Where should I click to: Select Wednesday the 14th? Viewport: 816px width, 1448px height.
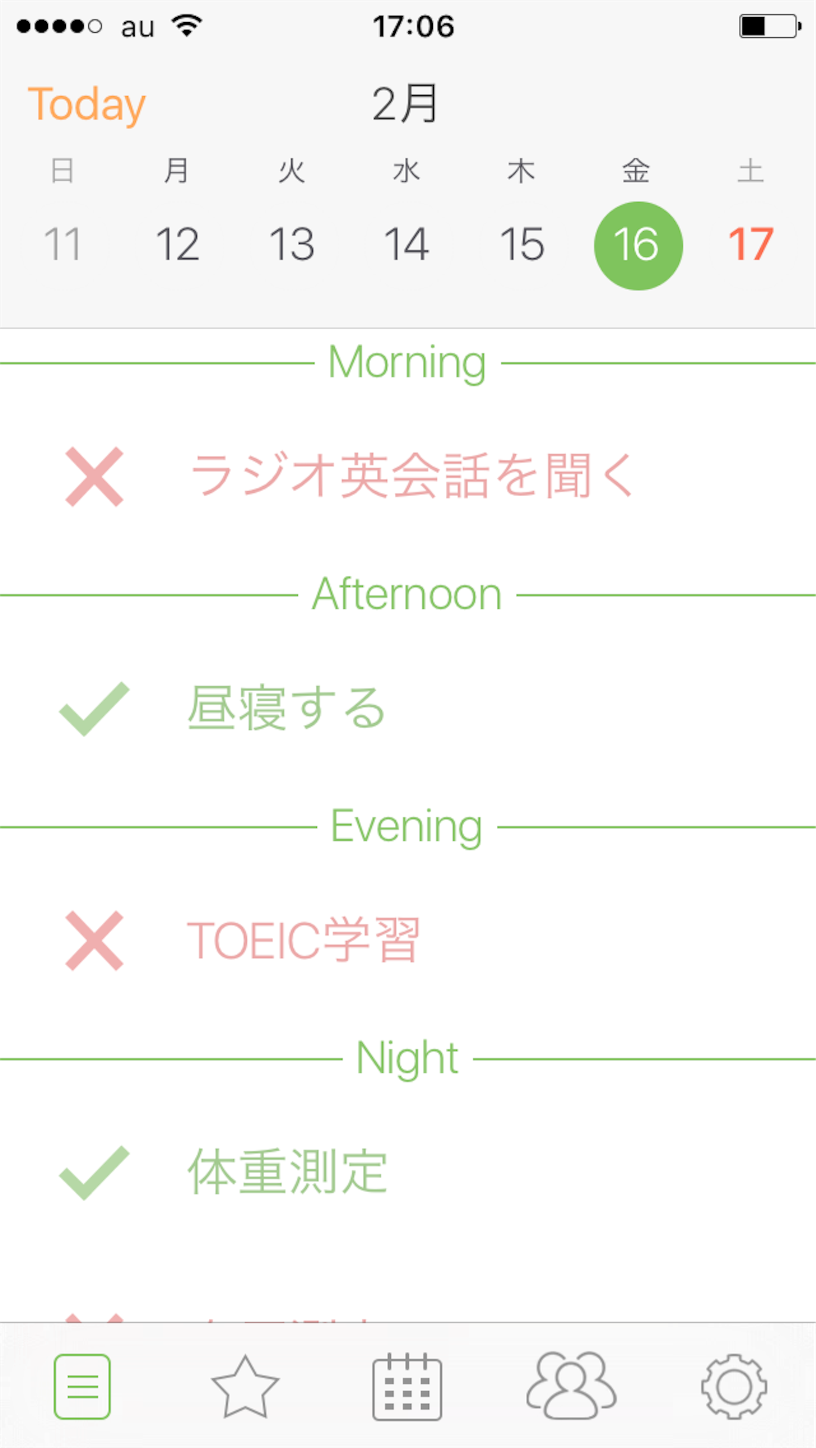coord(407,245)
